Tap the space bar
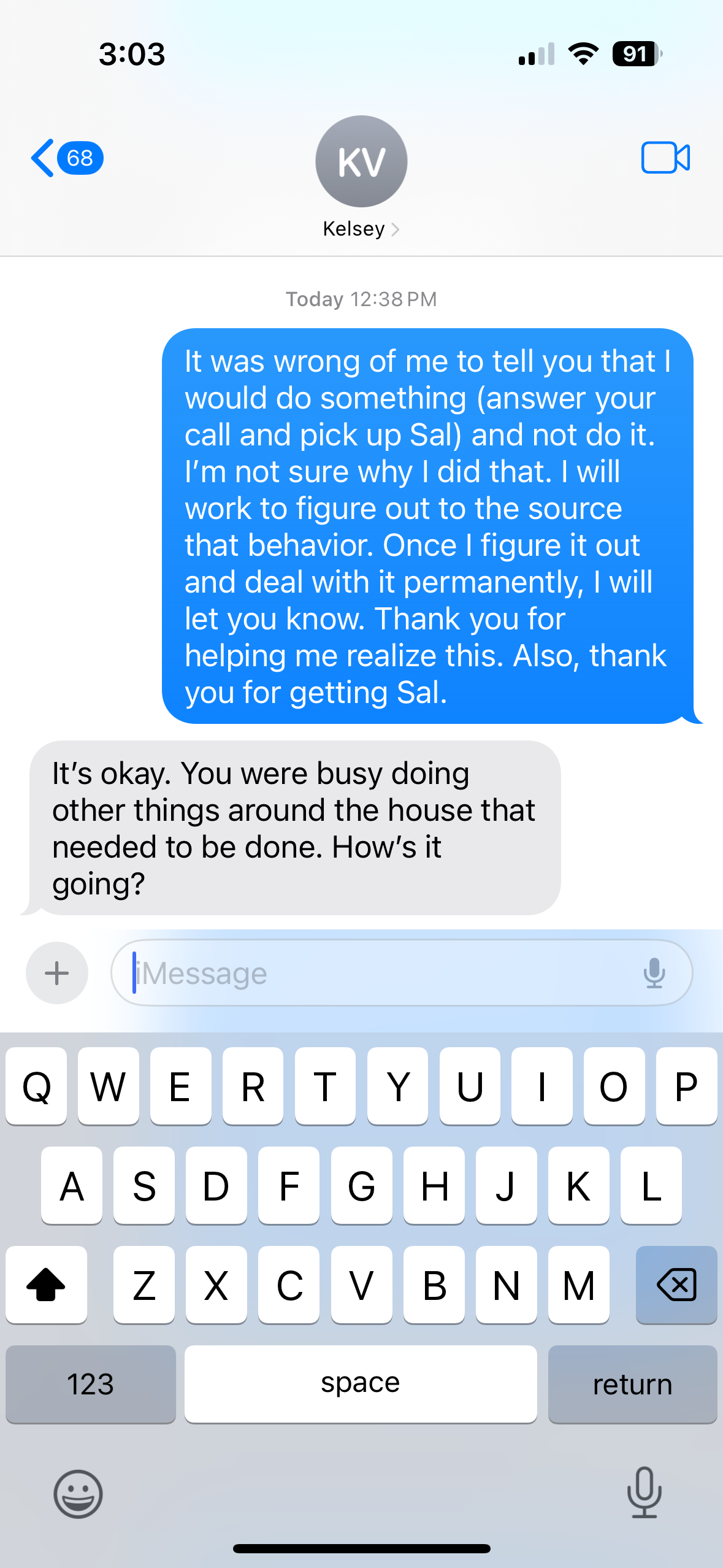This screenshot has width=723, height=1568. (361, 1384)
